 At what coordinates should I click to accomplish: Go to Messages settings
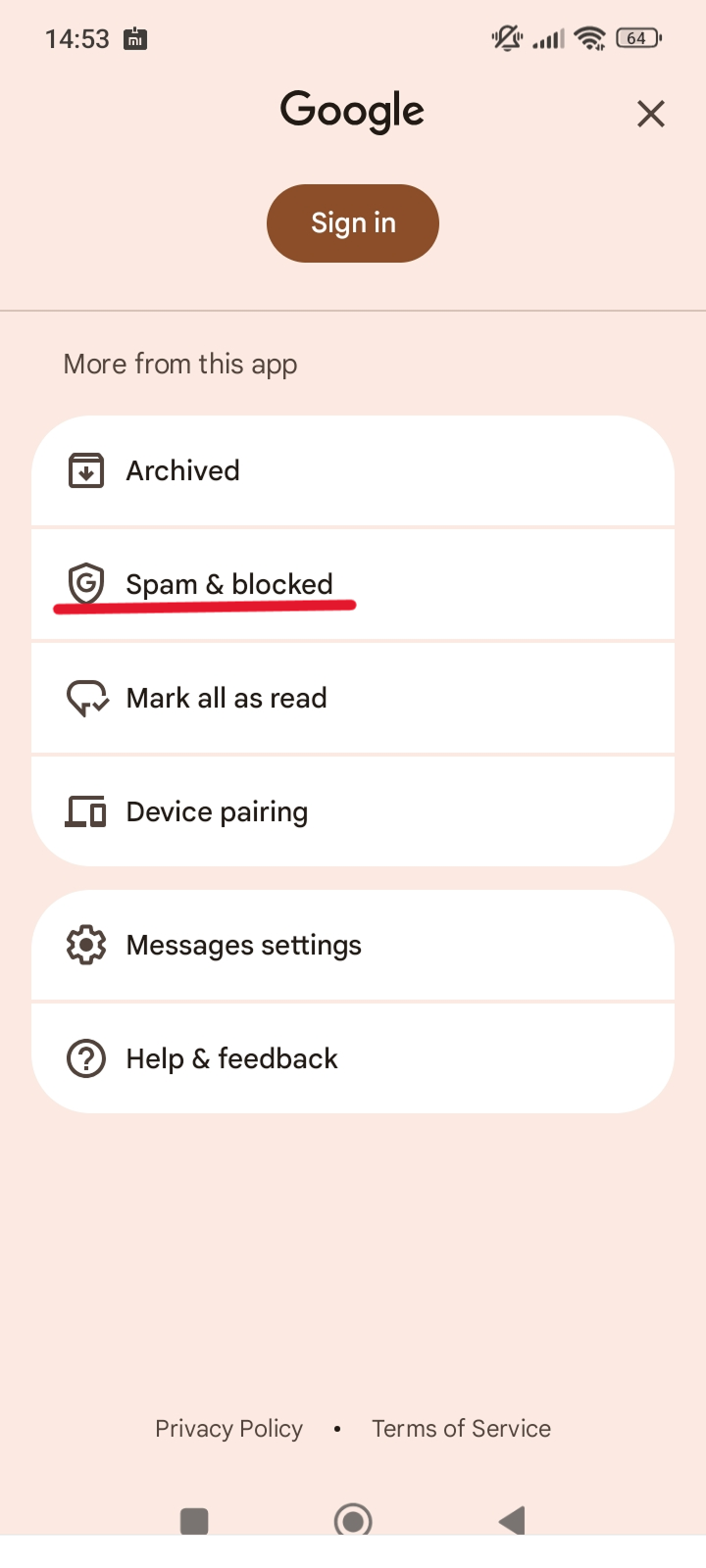pos(353,946)
